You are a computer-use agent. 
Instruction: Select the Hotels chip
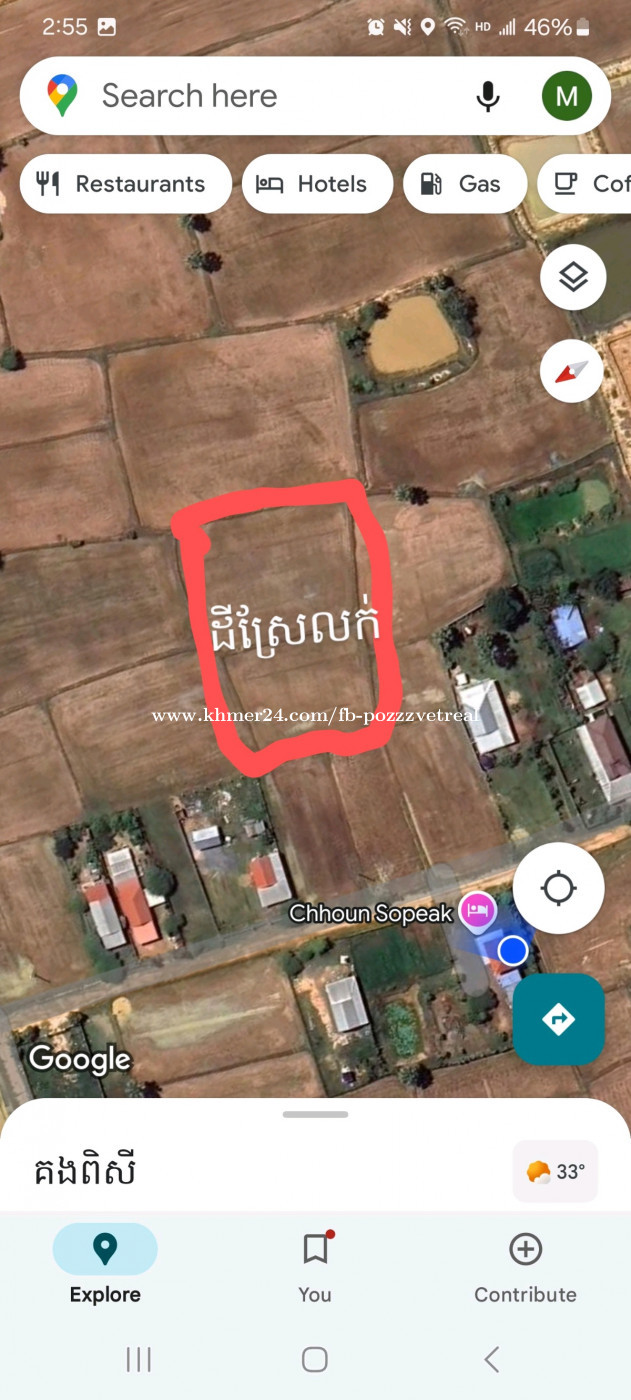click(x=317, y=184)
